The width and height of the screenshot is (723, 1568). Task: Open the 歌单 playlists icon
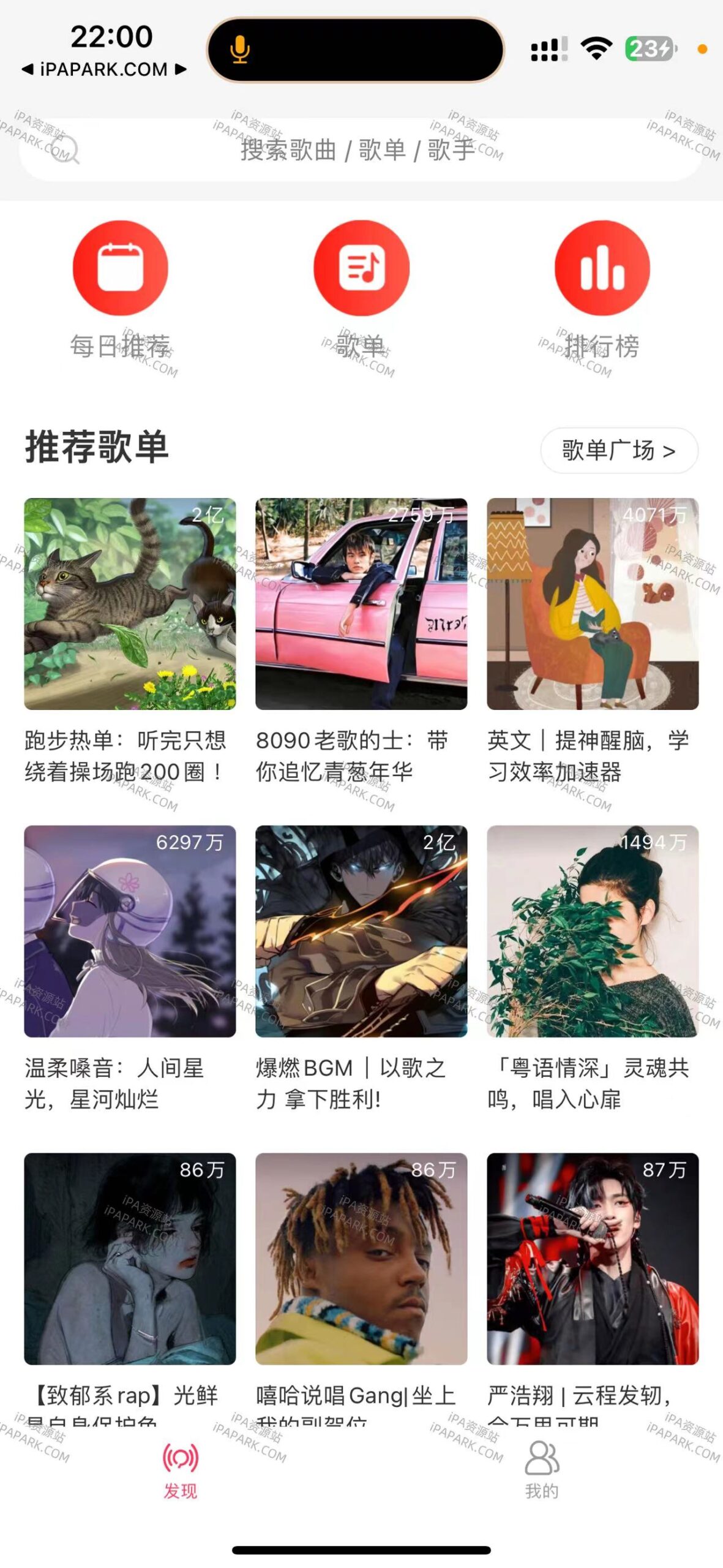point(361,268)
